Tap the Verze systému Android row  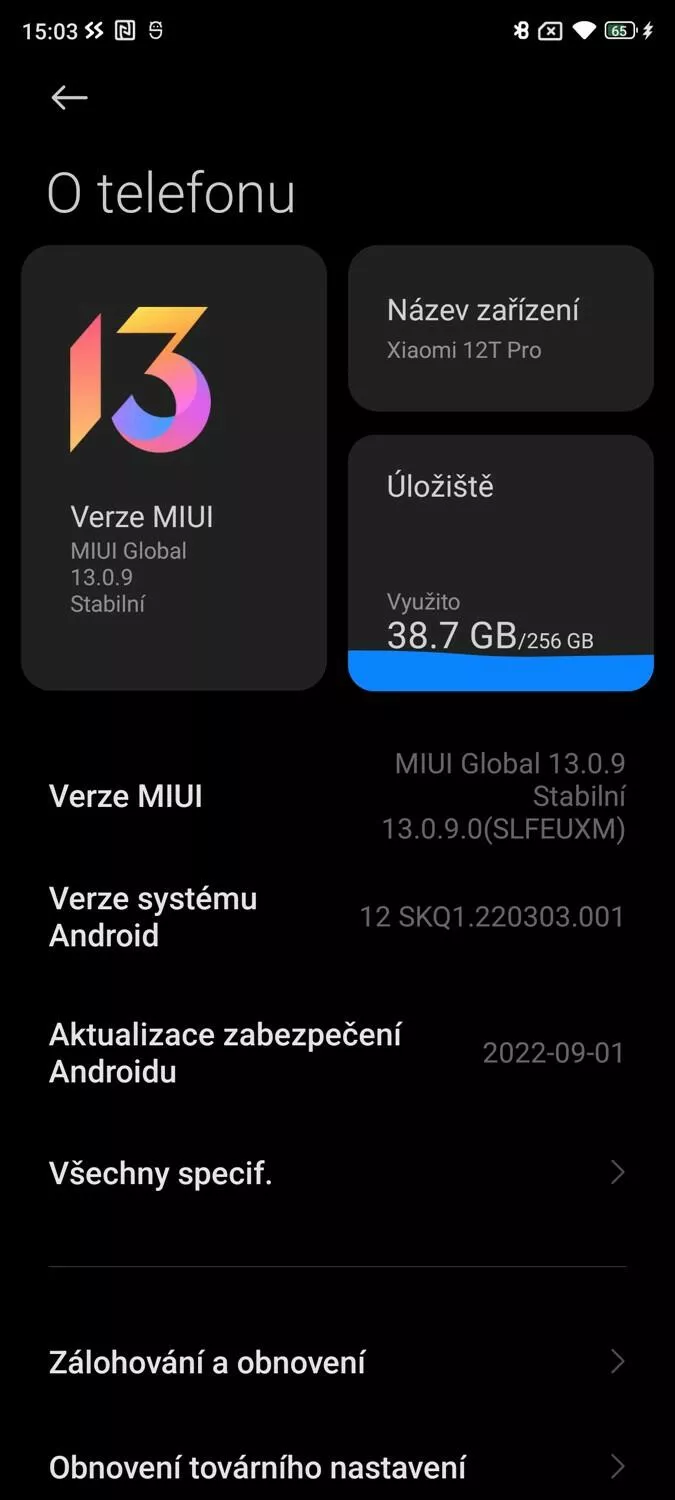(337, 917)
